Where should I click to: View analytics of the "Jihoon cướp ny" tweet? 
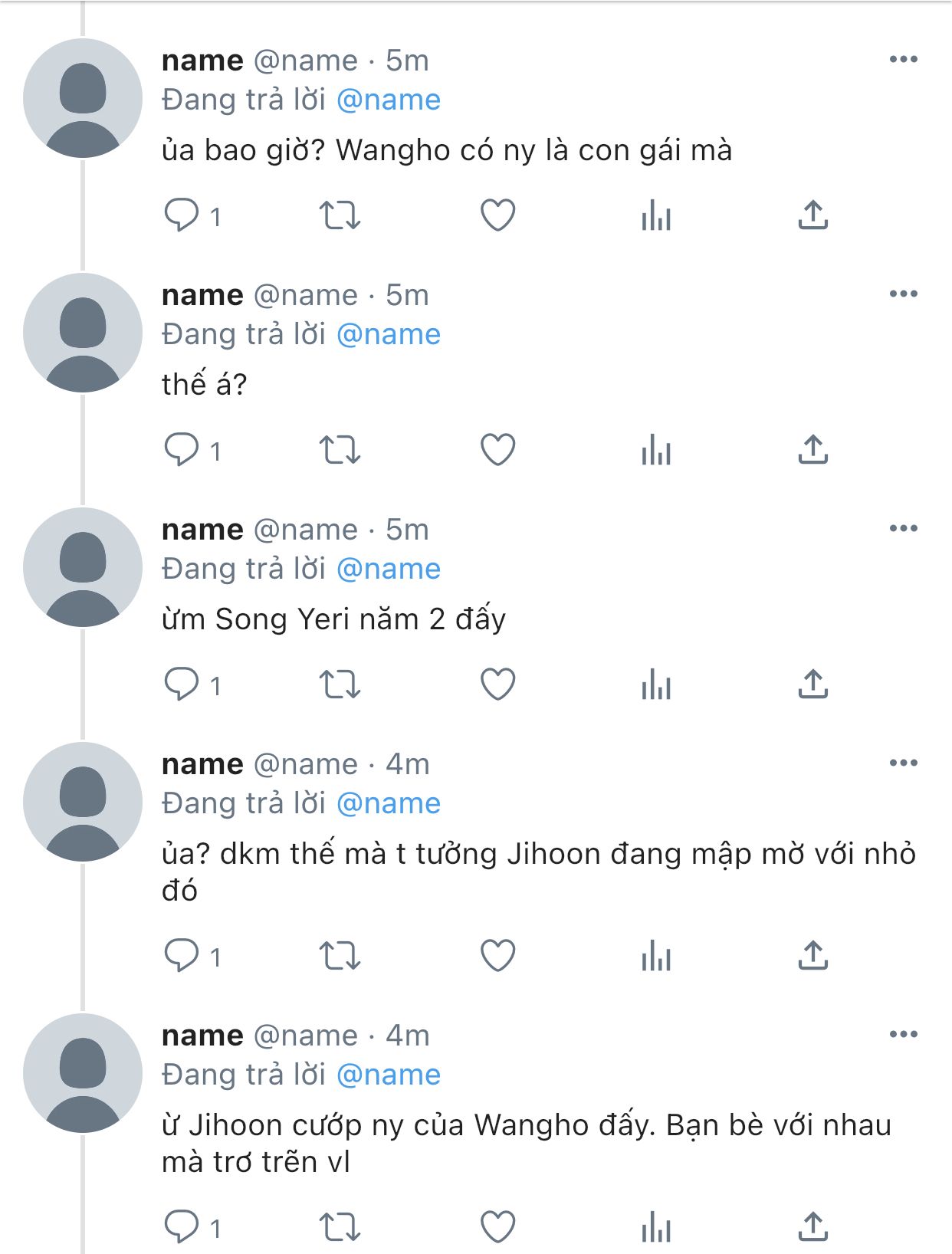click(x=656, y=1227)
